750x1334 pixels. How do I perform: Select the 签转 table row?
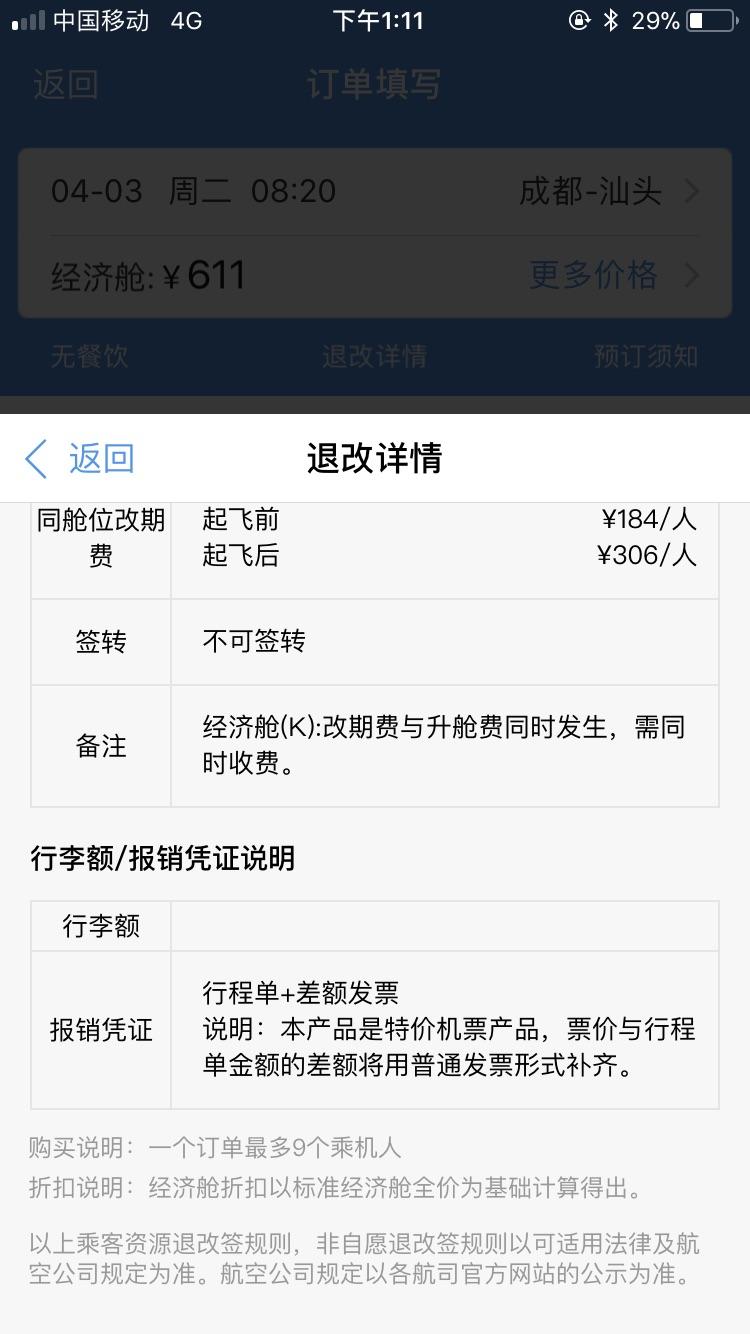pyautogui.click(x=375, y=641)
